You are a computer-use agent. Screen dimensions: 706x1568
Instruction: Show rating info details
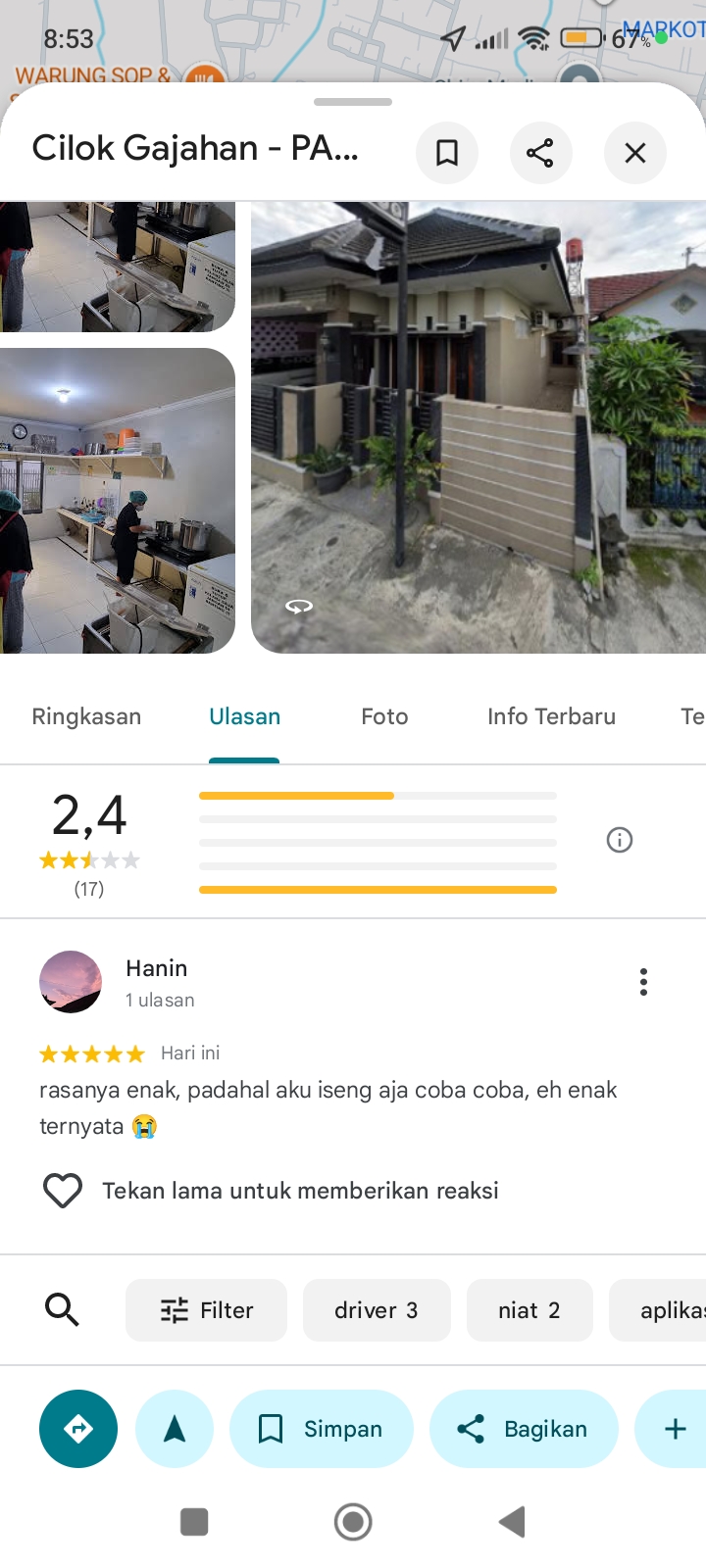(x=620, y=840)
